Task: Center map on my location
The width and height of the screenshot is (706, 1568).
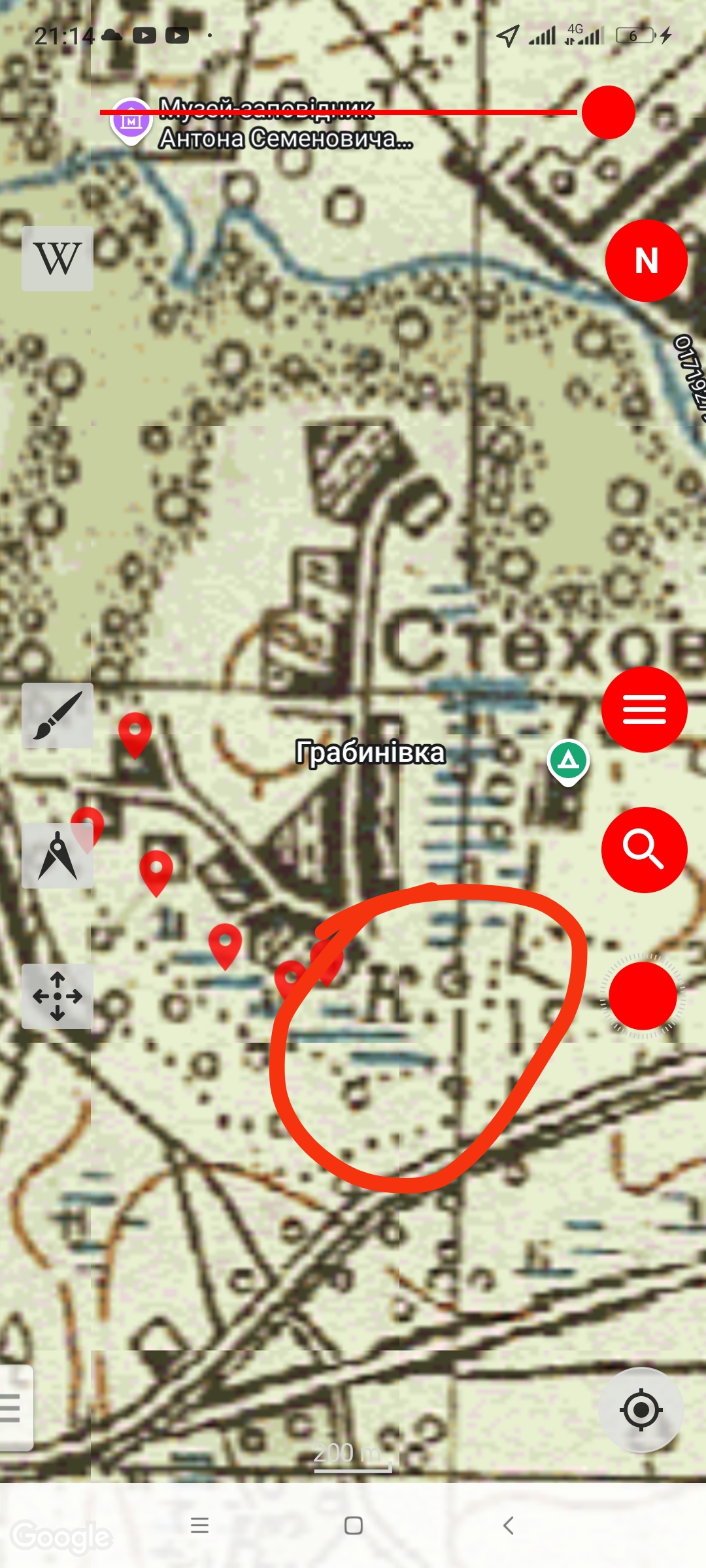Action: [x=641, y=1409]
